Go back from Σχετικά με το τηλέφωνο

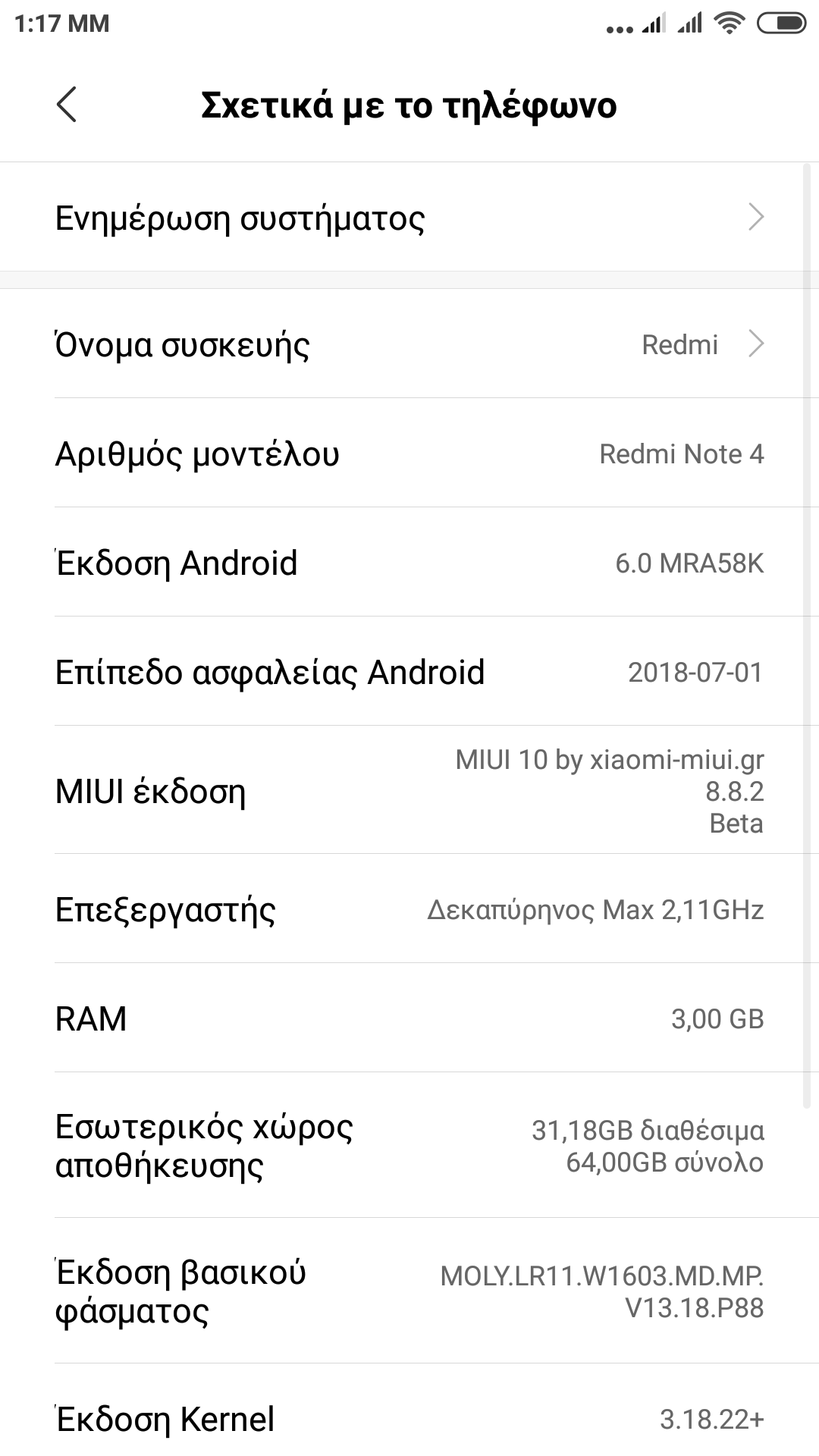(67, 105)
